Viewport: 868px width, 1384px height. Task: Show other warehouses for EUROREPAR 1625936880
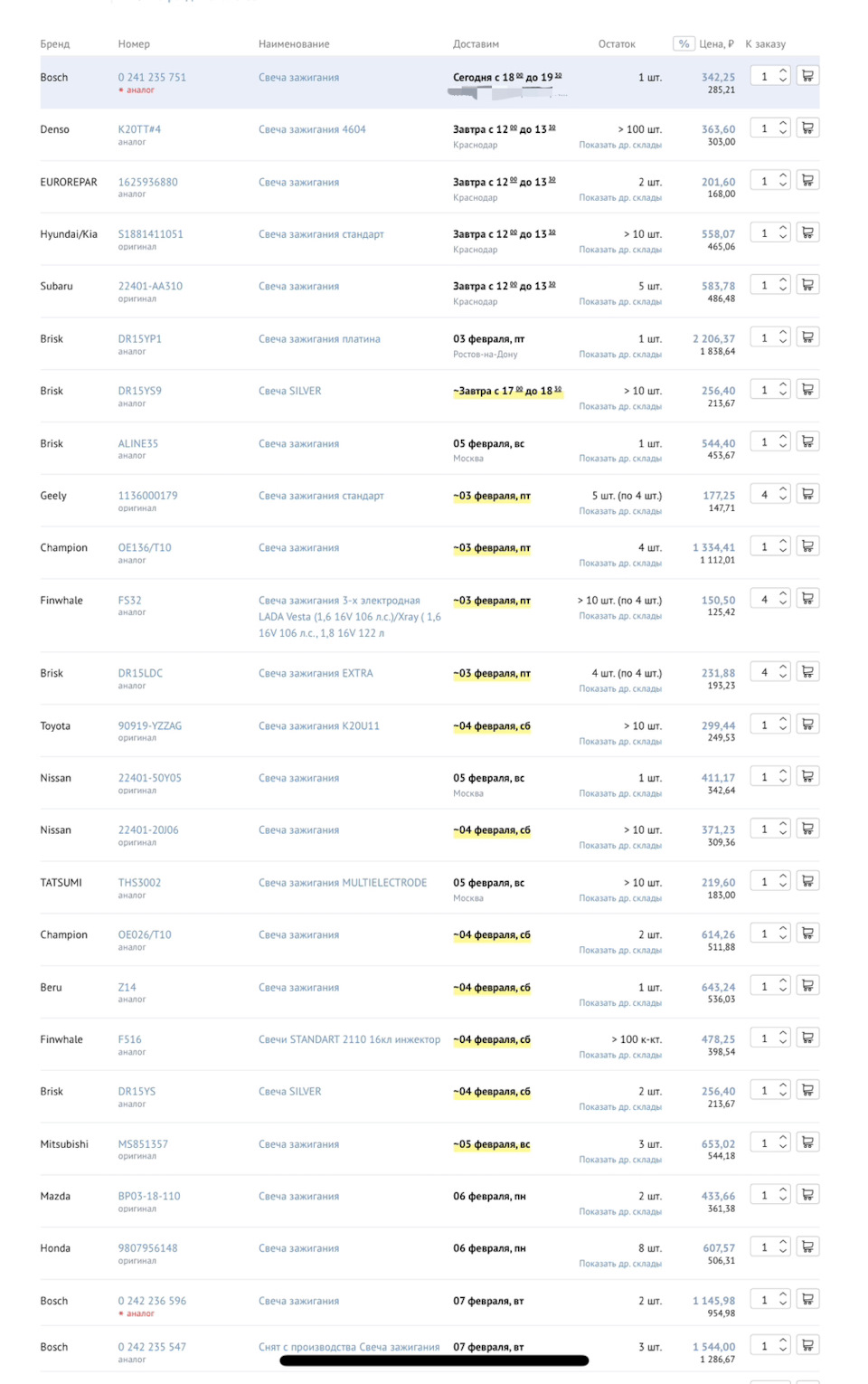pos(620,197)
